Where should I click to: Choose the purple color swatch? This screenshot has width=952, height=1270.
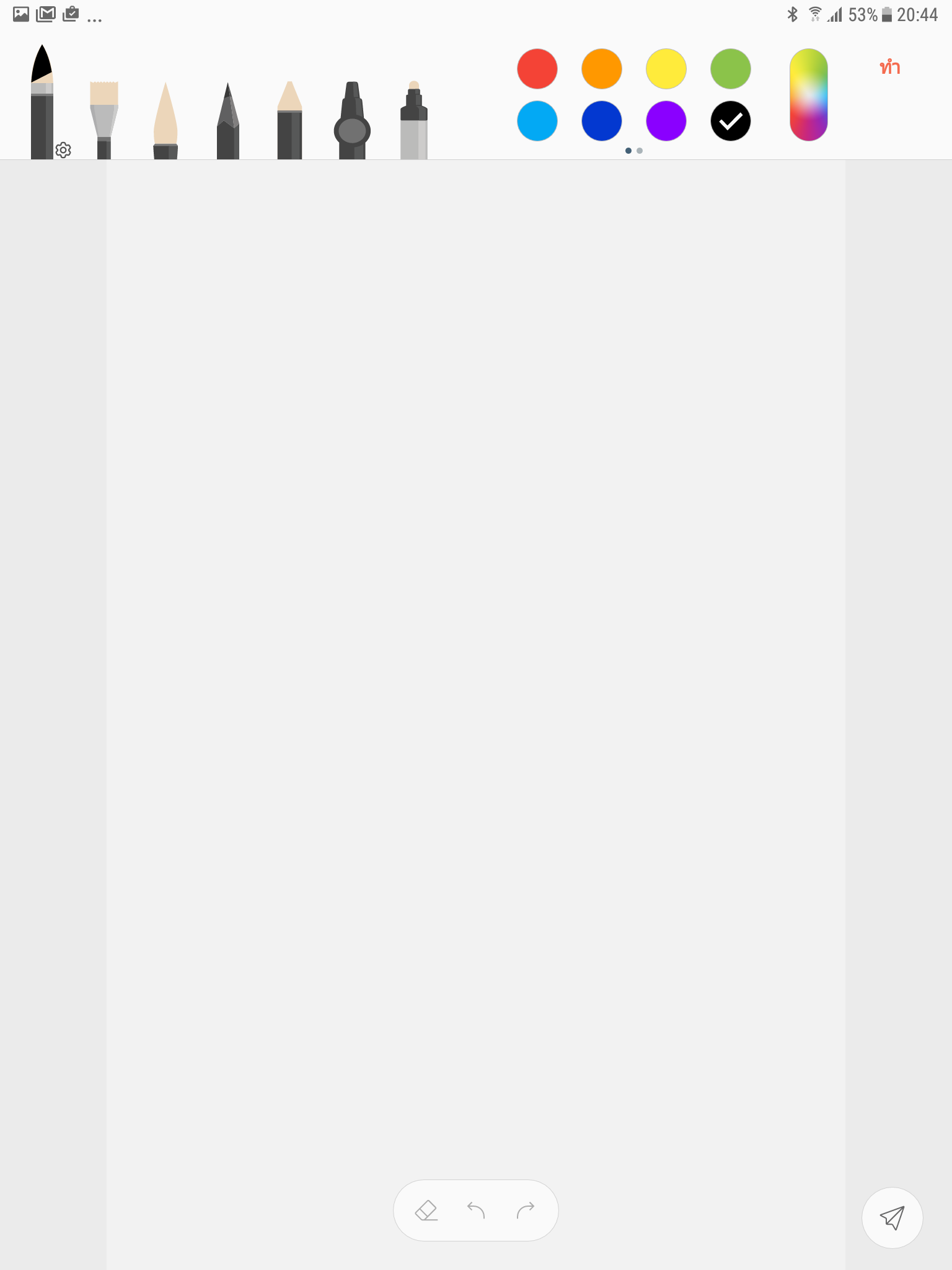(x=666, y=121)
